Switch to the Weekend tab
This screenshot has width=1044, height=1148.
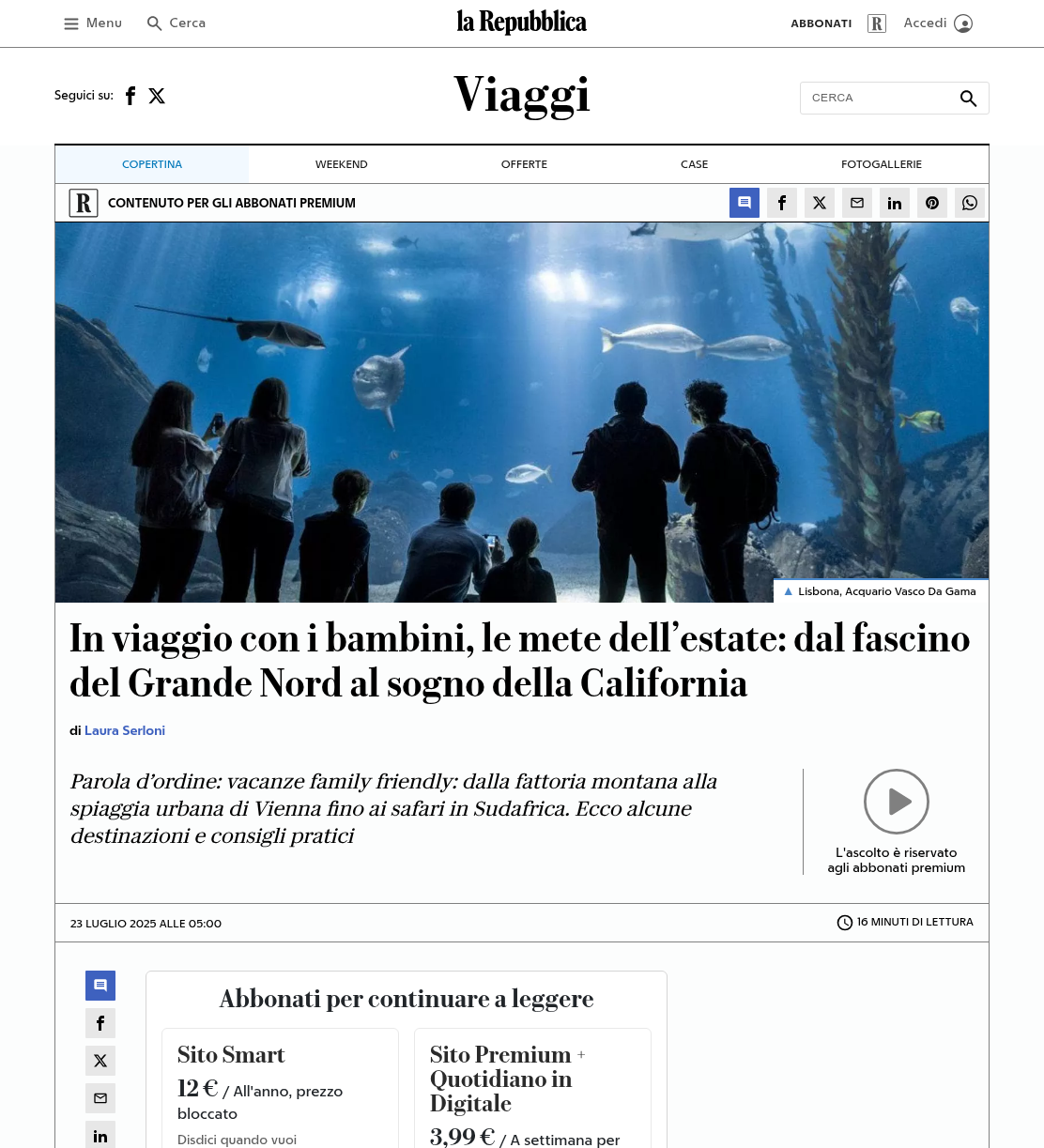342,164
